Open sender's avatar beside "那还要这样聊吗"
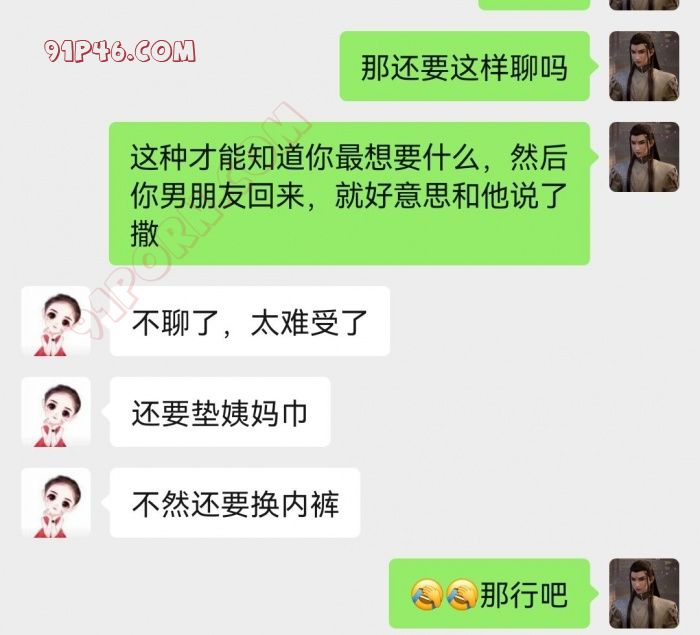This screenshot has width=700, height=635. (644, 66)
